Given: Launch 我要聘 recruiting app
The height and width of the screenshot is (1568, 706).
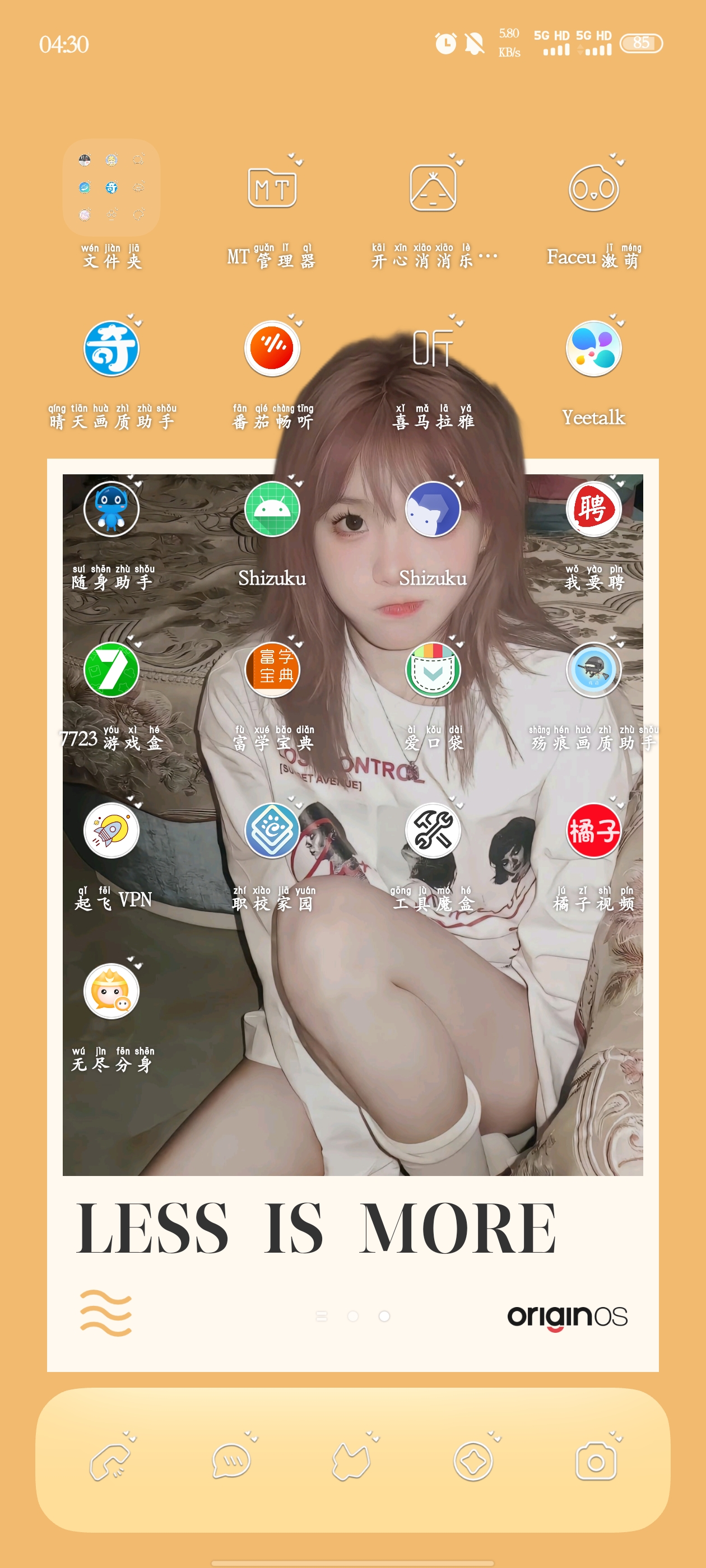Looking at the screenshot, I should [x=594, y=509].
